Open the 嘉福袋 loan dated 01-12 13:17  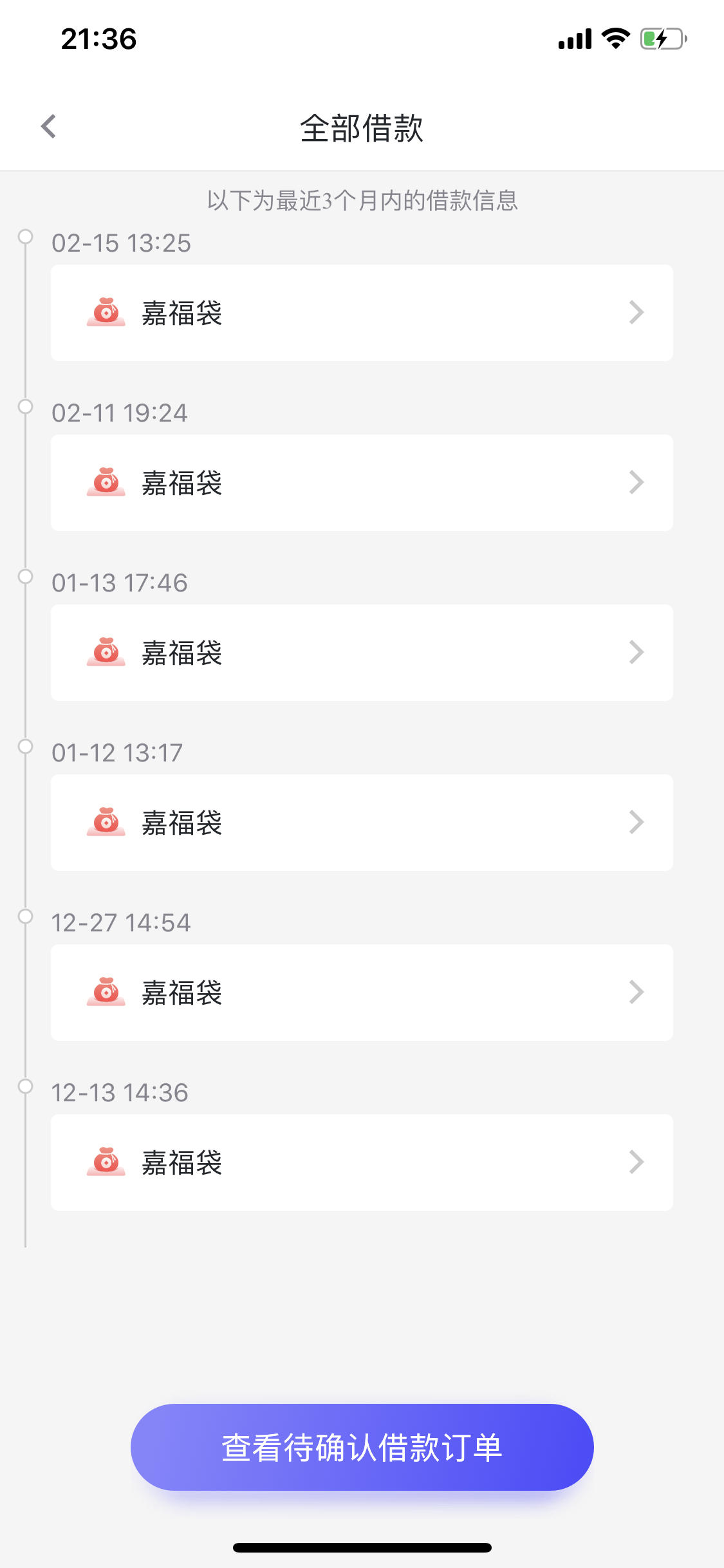(362, 823)
